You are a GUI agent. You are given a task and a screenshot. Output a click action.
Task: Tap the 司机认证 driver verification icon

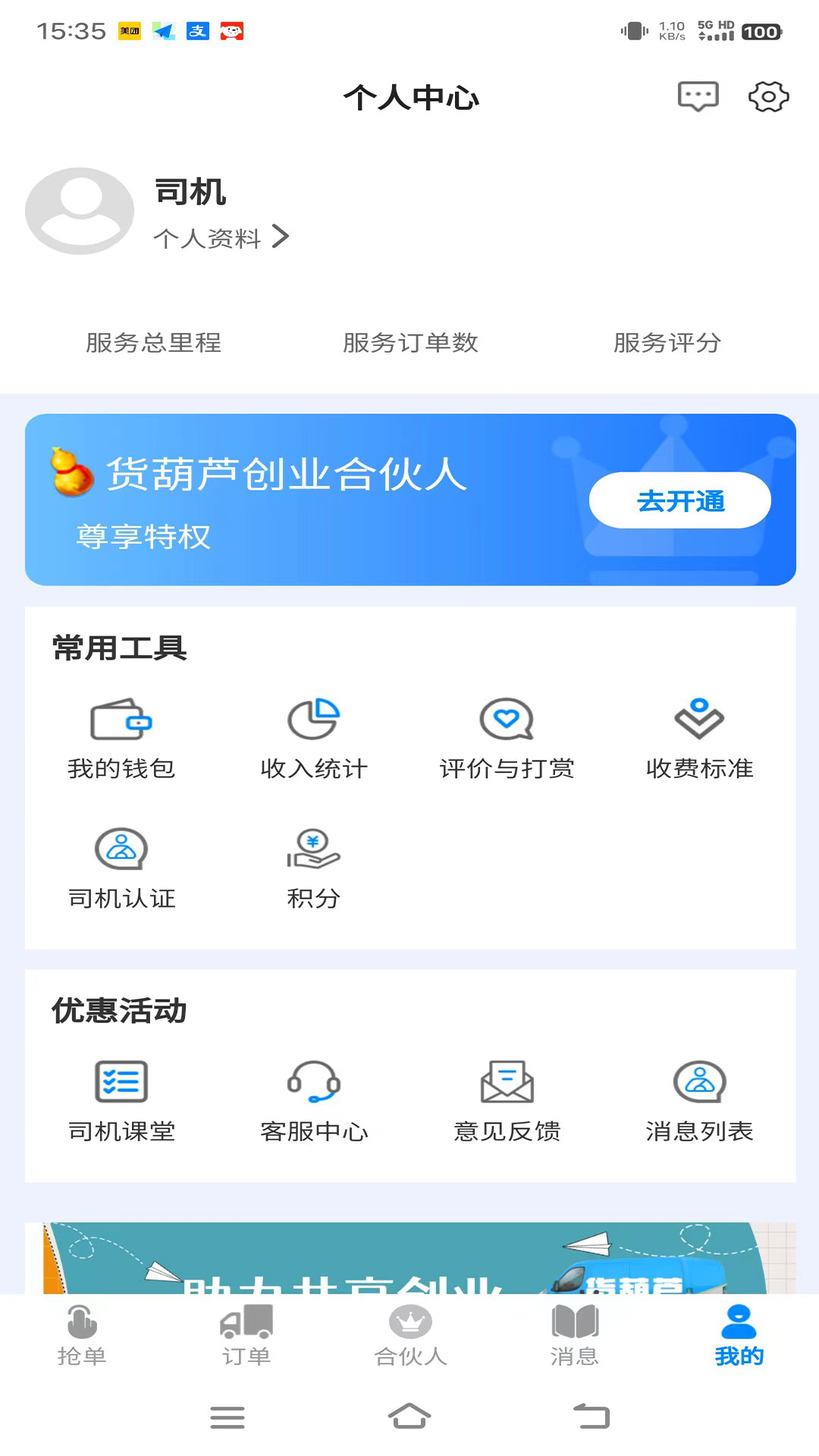[121, 849]
